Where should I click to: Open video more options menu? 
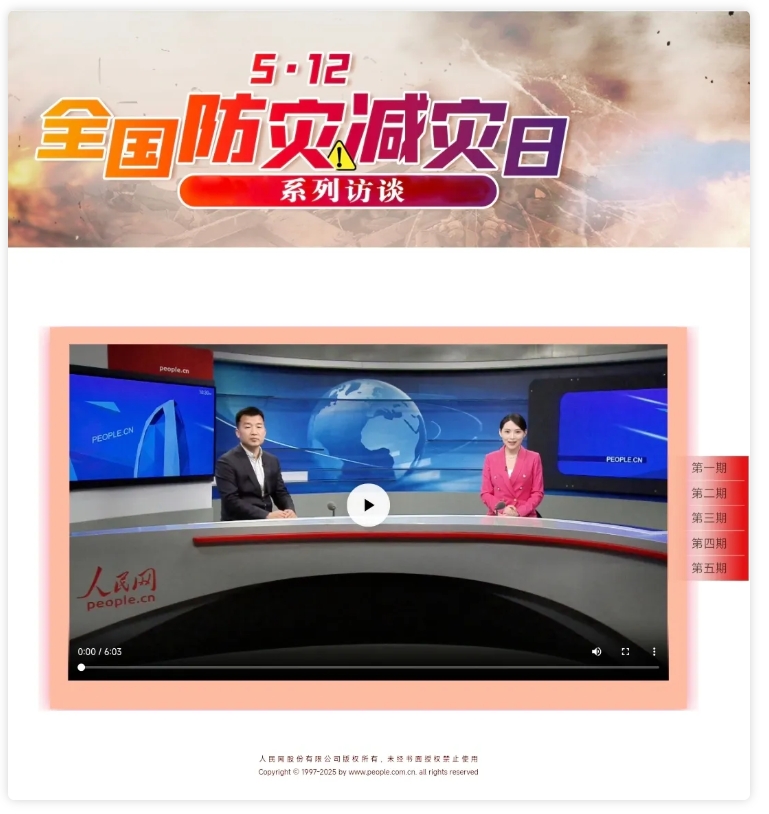click(x=655, y=651)
